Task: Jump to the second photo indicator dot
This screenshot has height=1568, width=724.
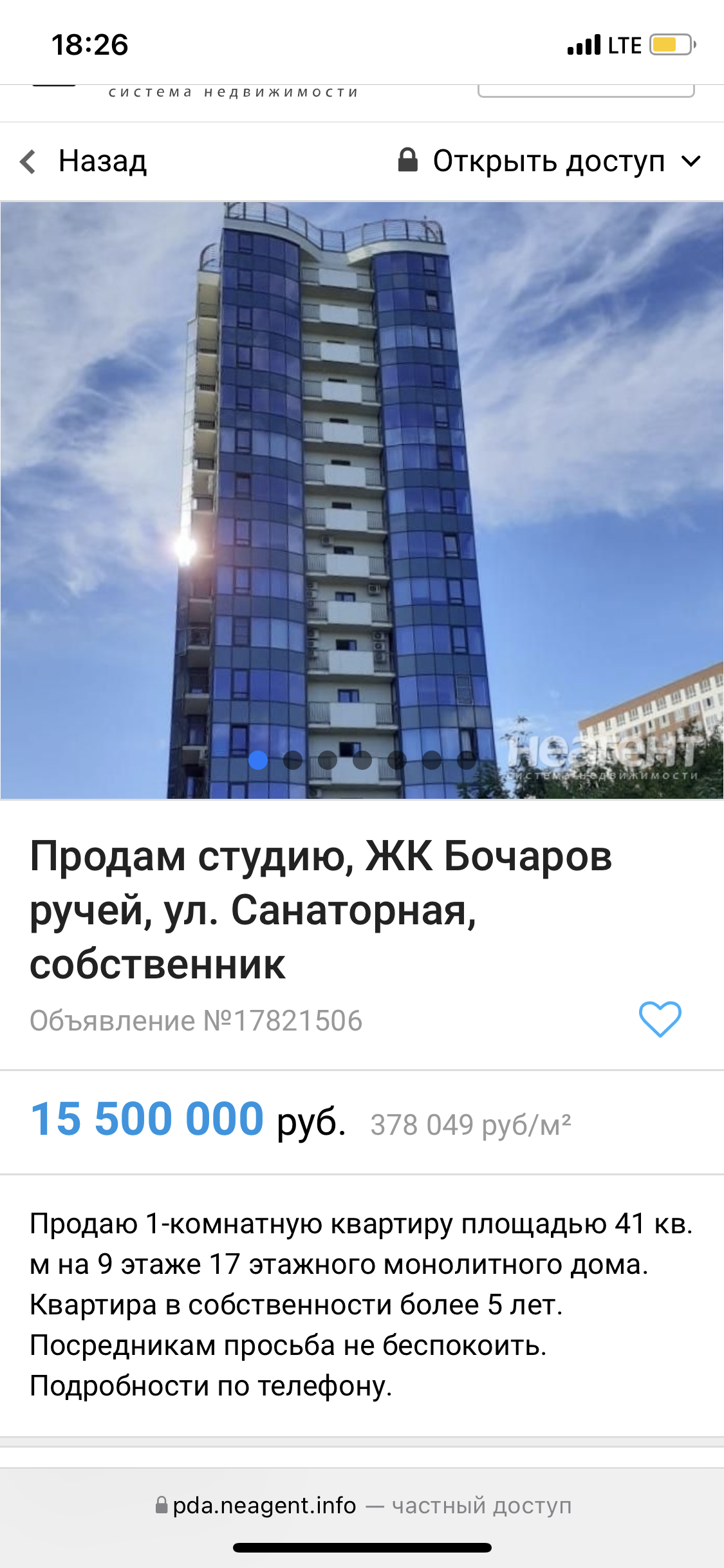Action: [293, 760]
